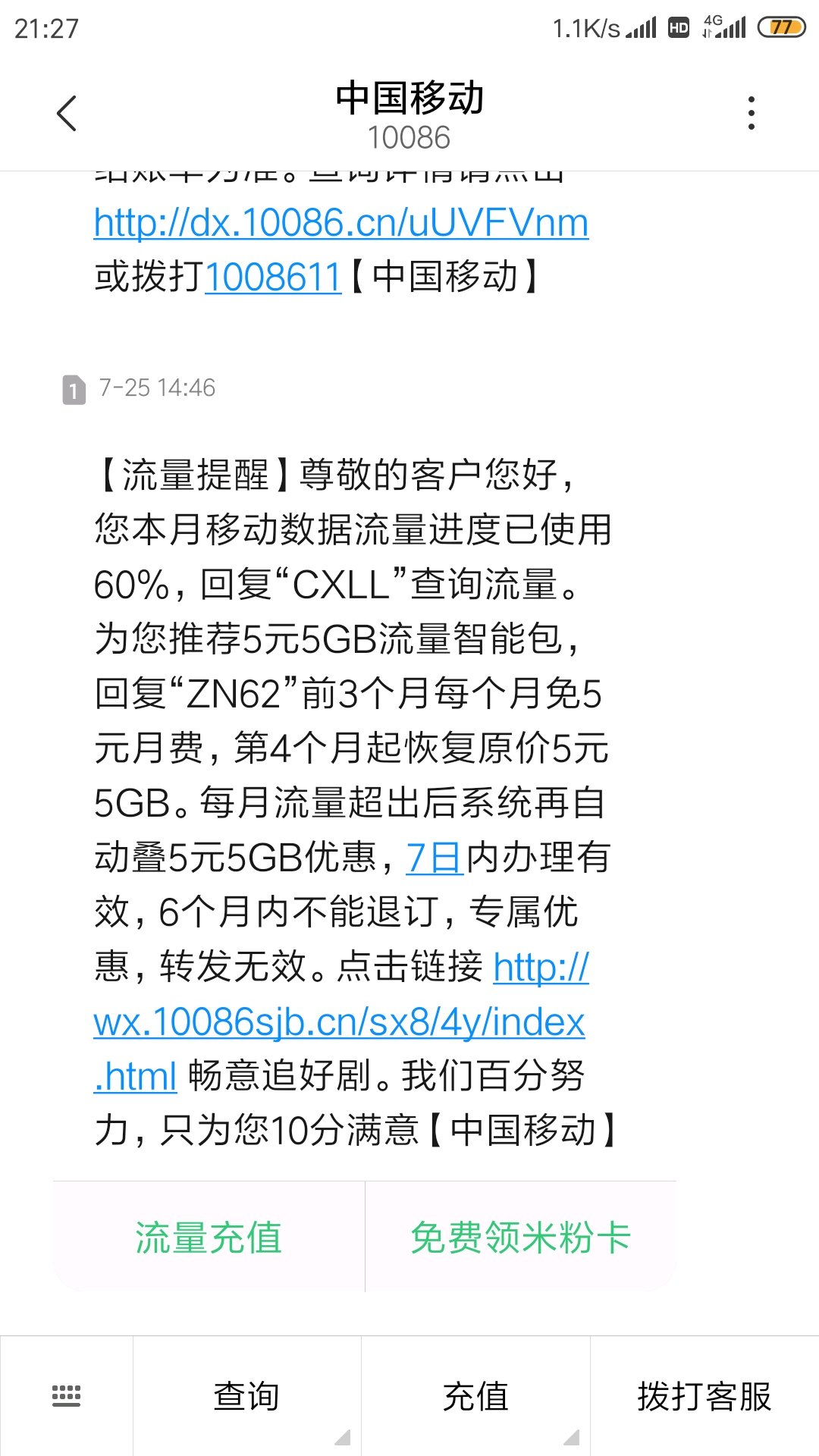Choose 拨打客服 to call support
The height and width of the screenshot is (1456, 819).
click(704, 1395)
